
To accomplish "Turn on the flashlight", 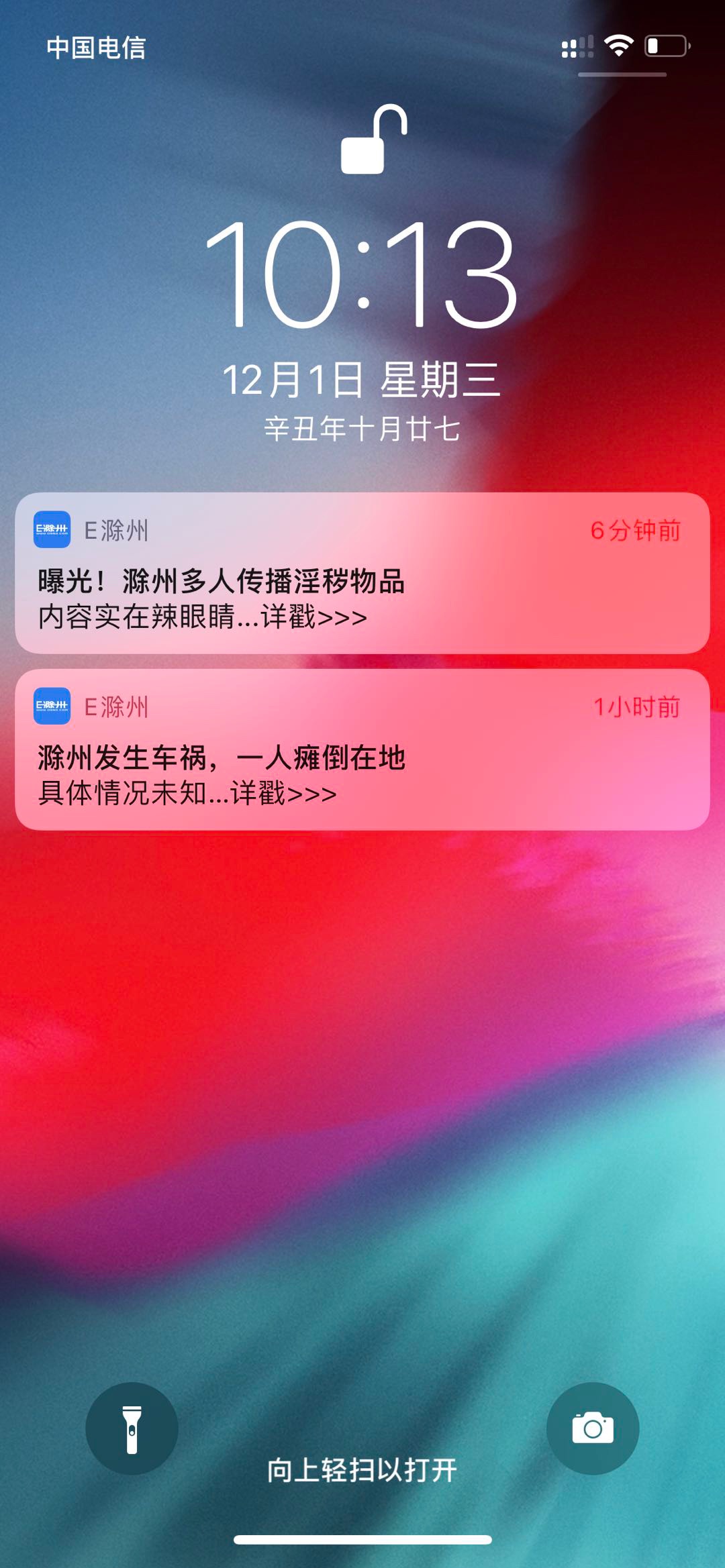I will [x=132, y=1428].
